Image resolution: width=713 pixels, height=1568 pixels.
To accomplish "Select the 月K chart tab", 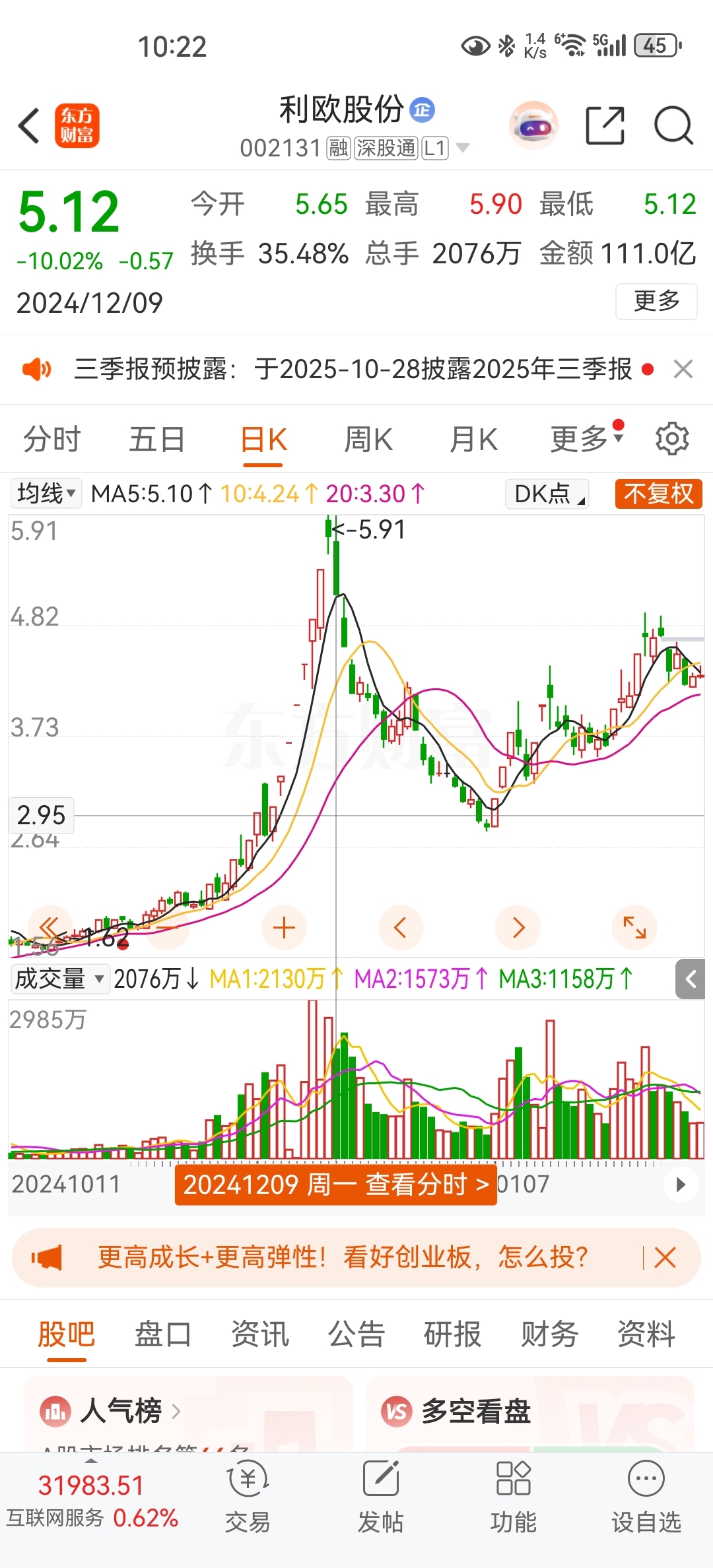I will coord(473,440).
